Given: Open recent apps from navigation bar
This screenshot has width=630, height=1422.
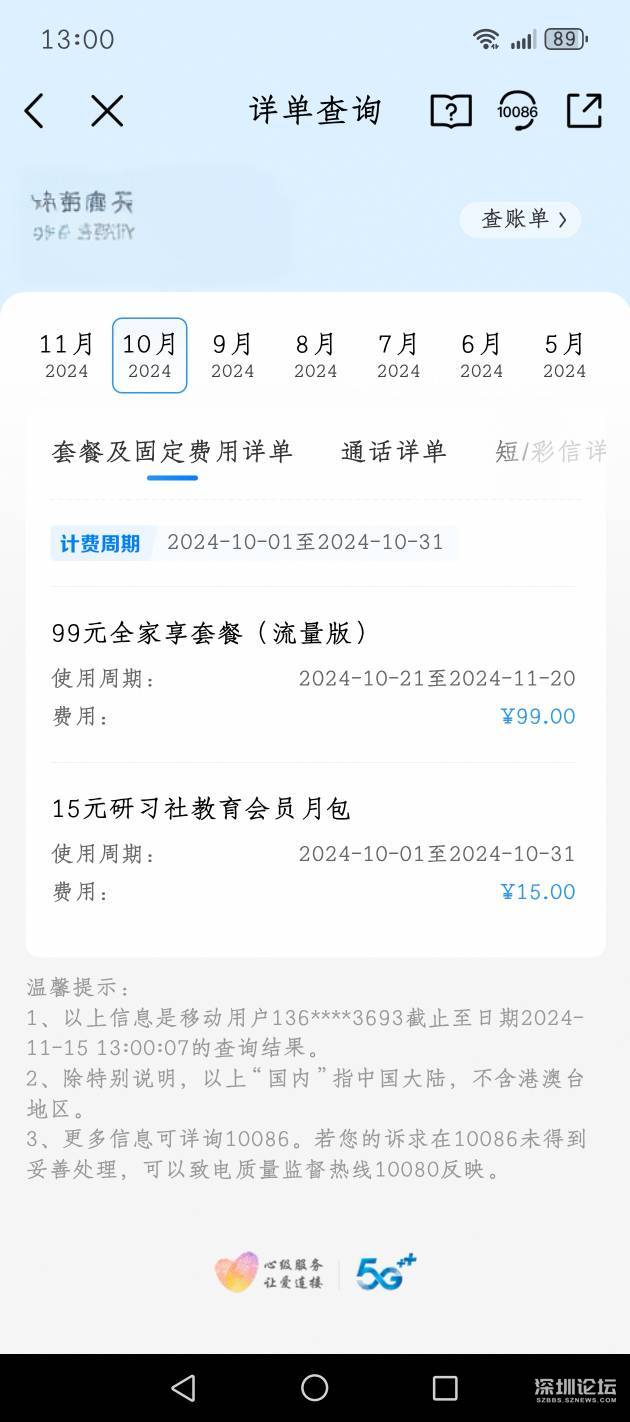Looking at the screenshot, I should pyautogui.click(x=445, y=1387).
